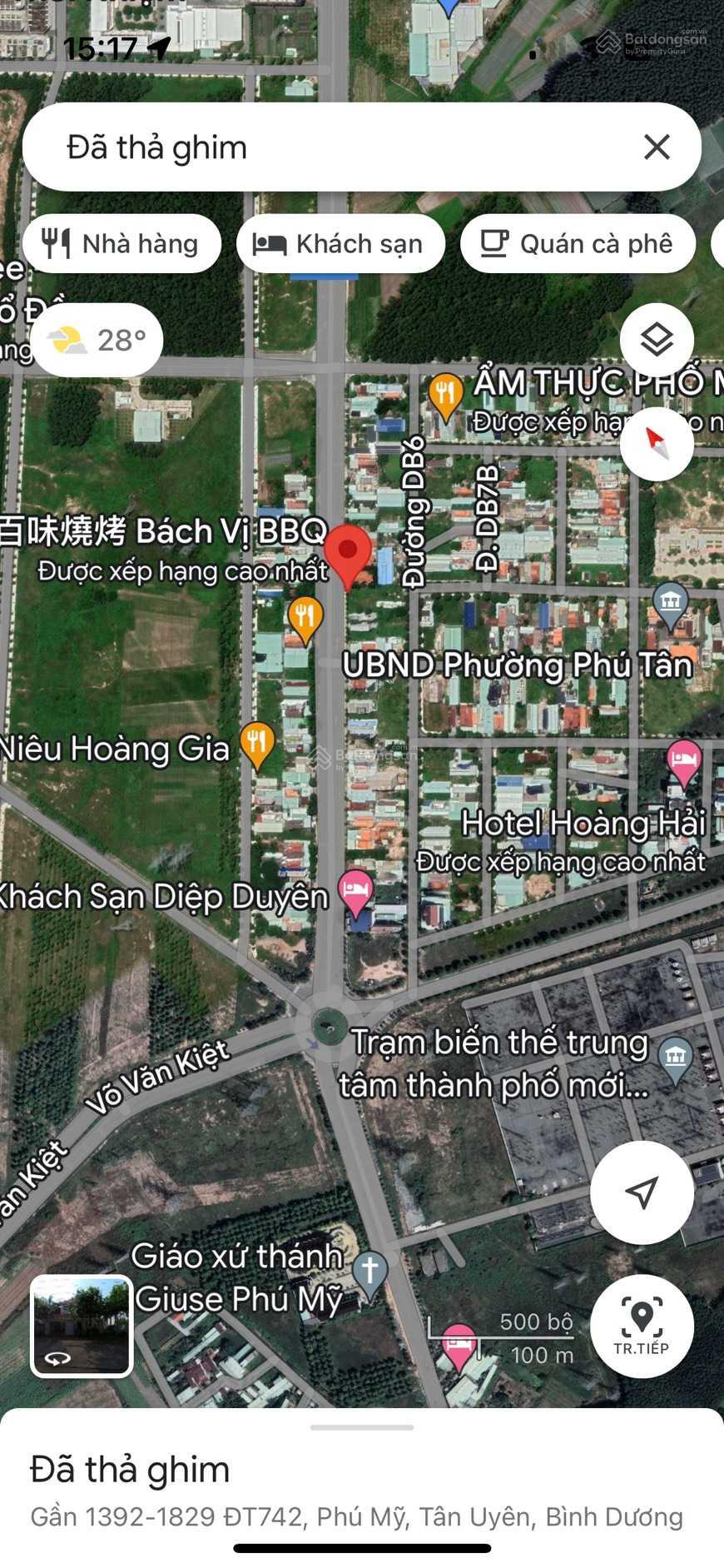Clear the dropped pin with the X

657,147
